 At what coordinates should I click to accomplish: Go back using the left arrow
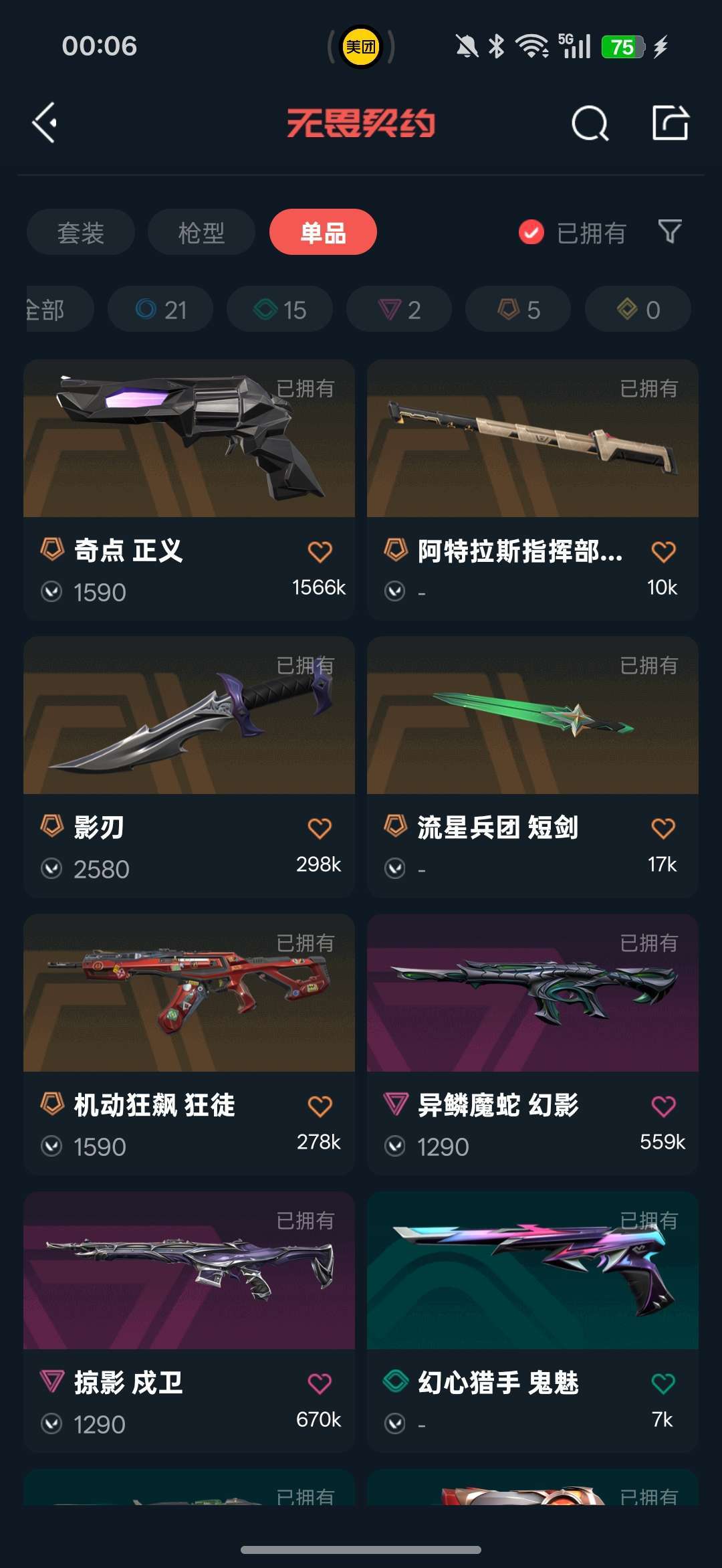(43, 123)
